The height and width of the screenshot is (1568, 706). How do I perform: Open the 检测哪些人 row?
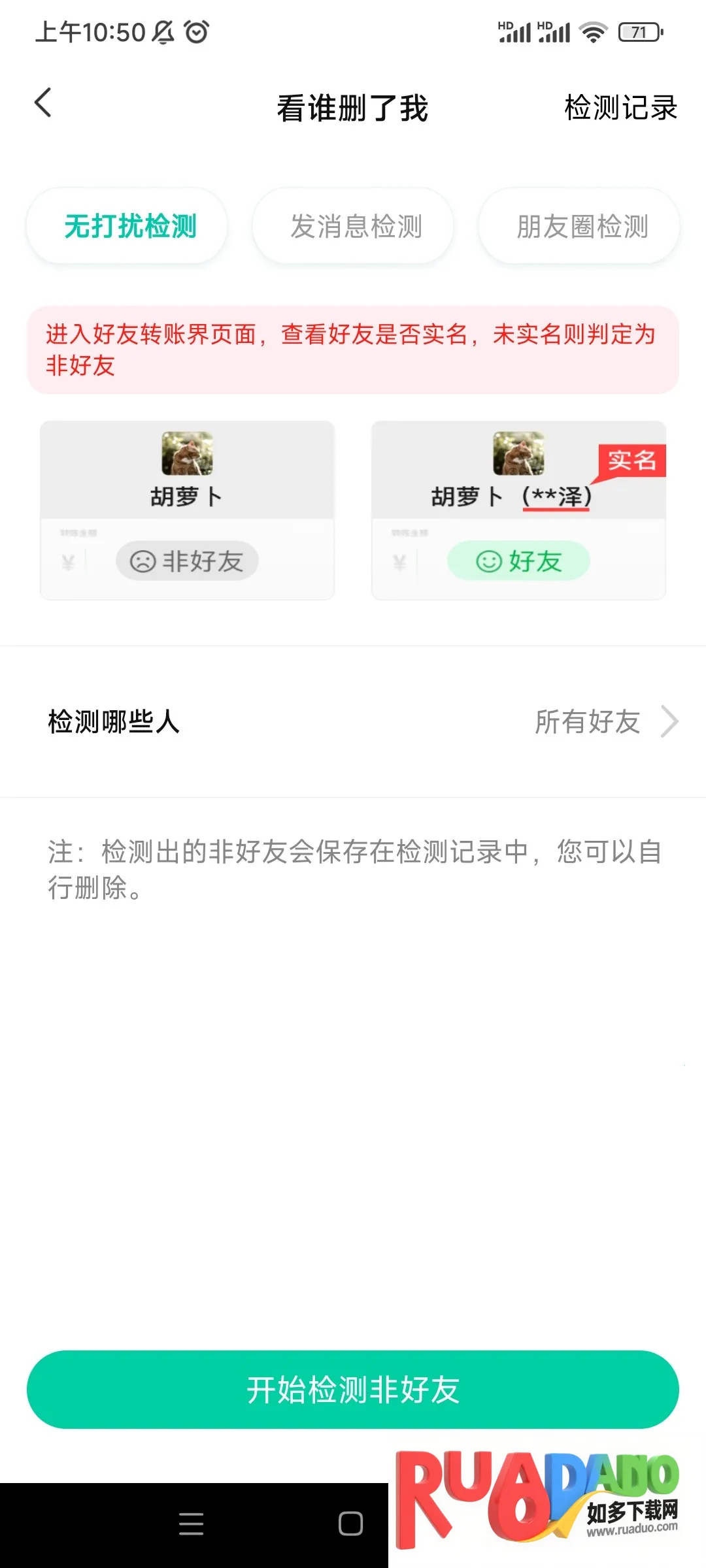pos(114,721)
